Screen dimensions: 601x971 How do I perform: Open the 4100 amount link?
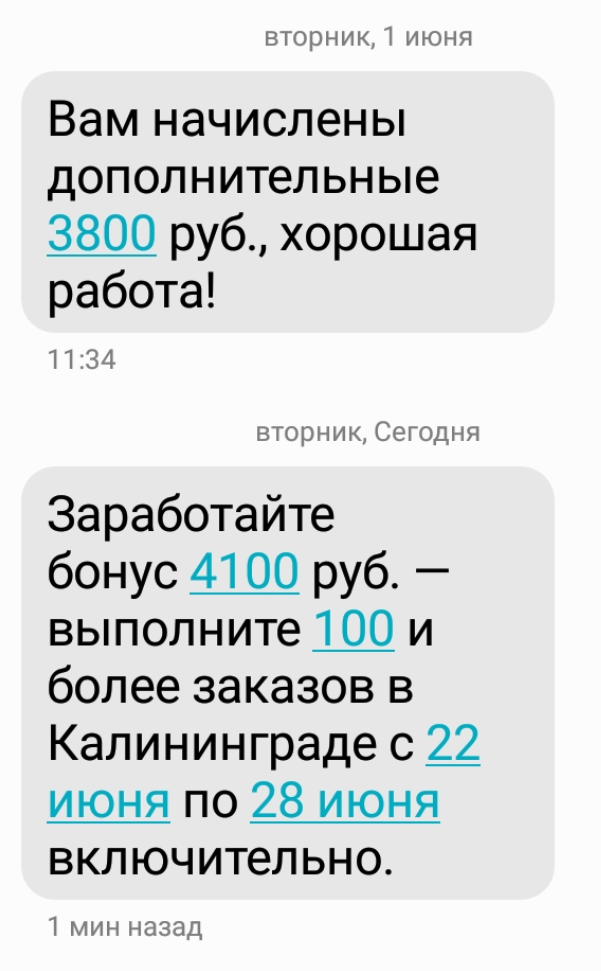pos(244,574)
